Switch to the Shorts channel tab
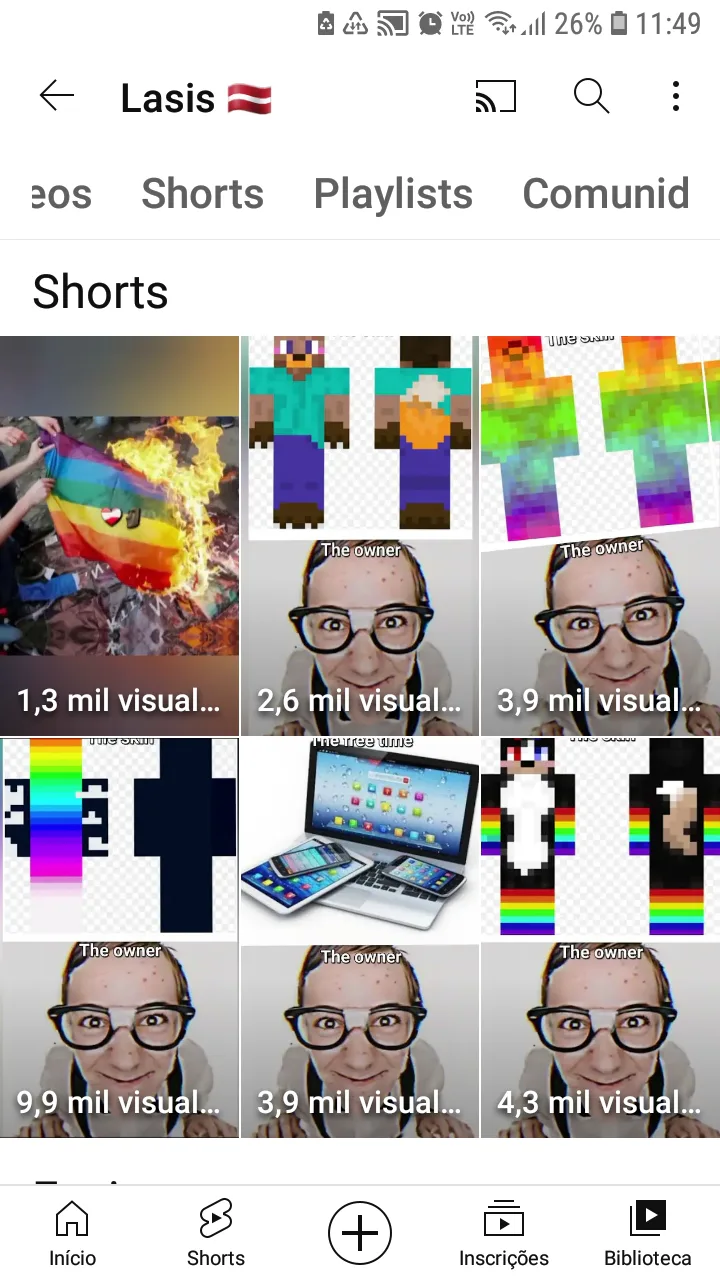Image resolution: width=720 pixels, height=1280 pixels. pyautogui.click(x=203, y=194)
